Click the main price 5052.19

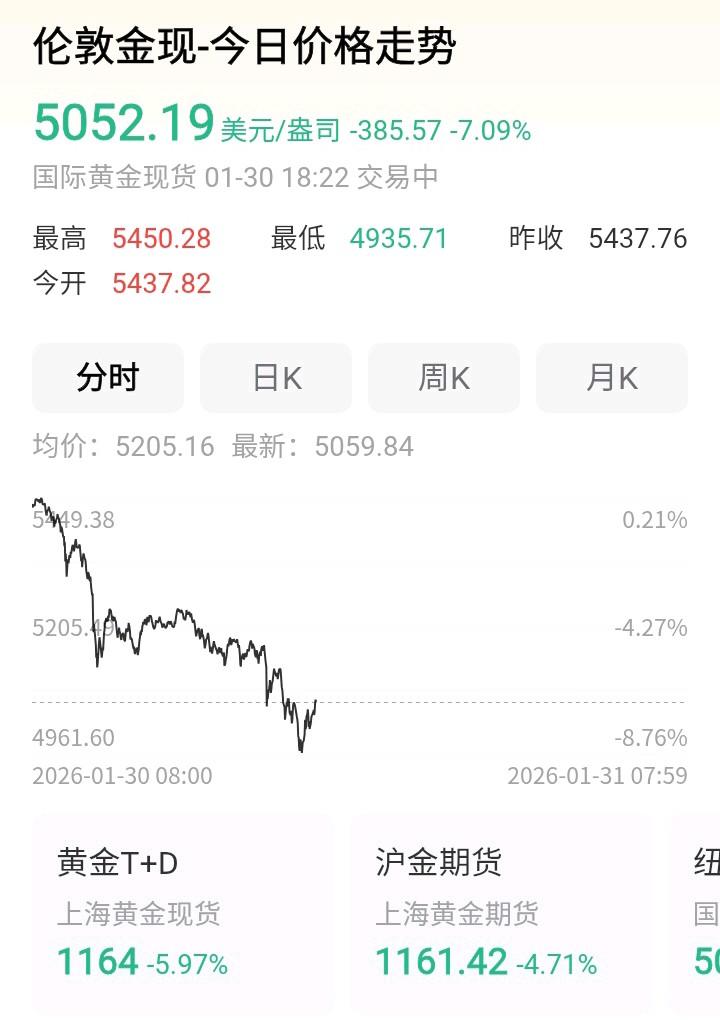point(117,121)
